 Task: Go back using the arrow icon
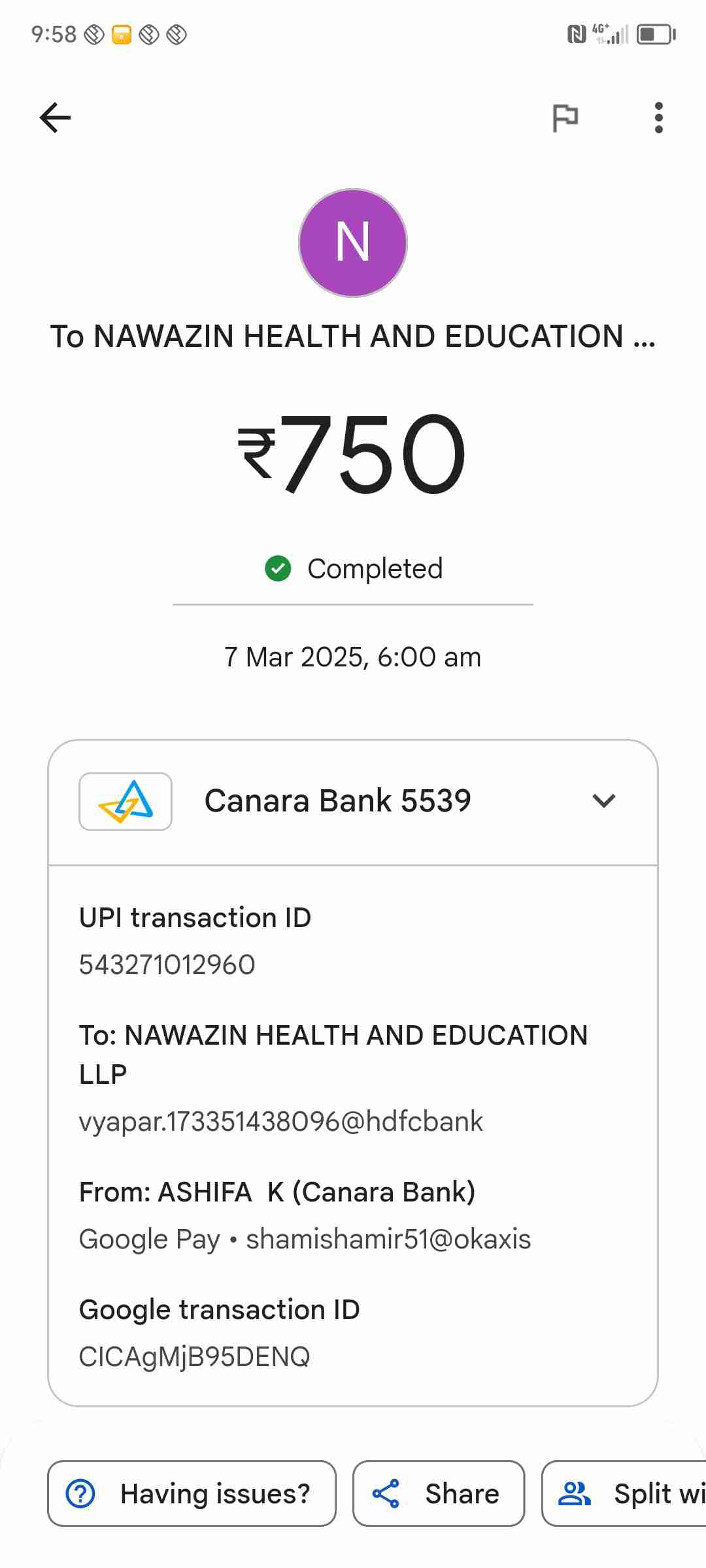[55, 118]
